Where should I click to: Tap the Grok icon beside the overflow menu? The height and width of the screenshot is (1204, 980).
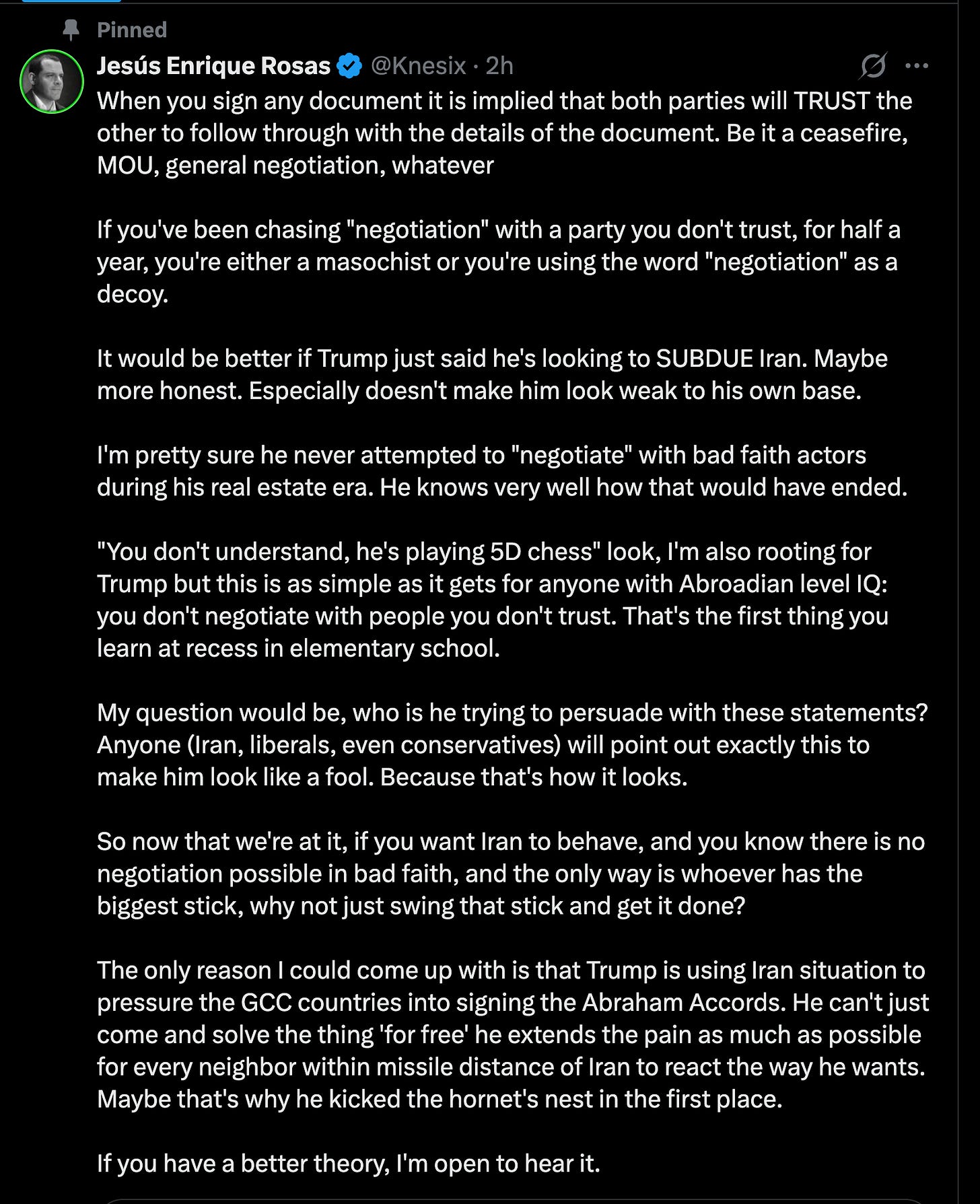(874, 65)
